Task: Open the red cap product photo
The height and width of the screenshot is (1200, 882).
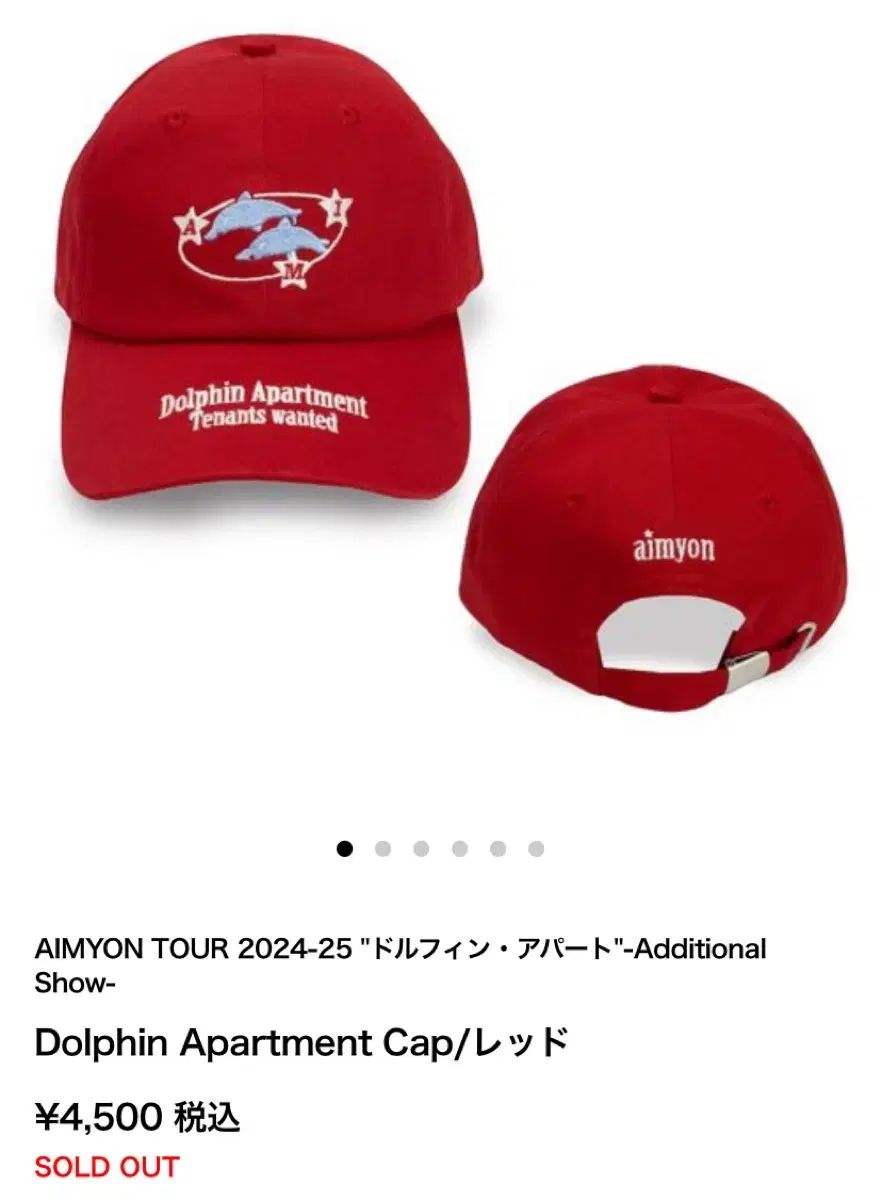Action: pyautogui.click(x=440, y=400)
